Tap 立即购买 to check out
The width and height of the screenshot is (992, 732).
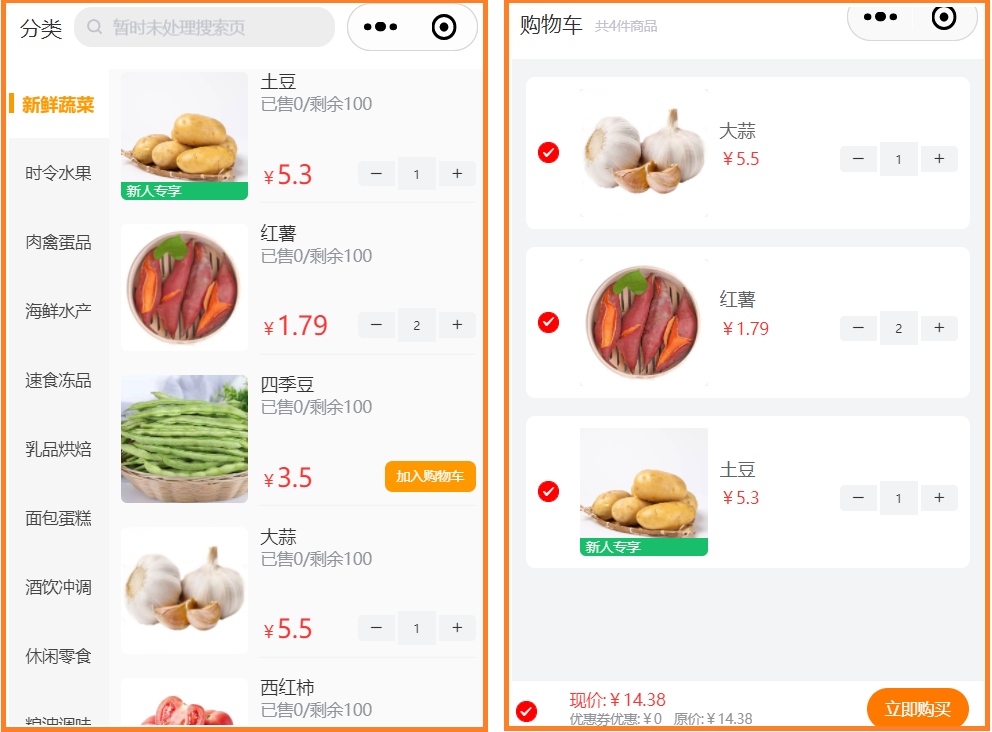tap(918, 709)
